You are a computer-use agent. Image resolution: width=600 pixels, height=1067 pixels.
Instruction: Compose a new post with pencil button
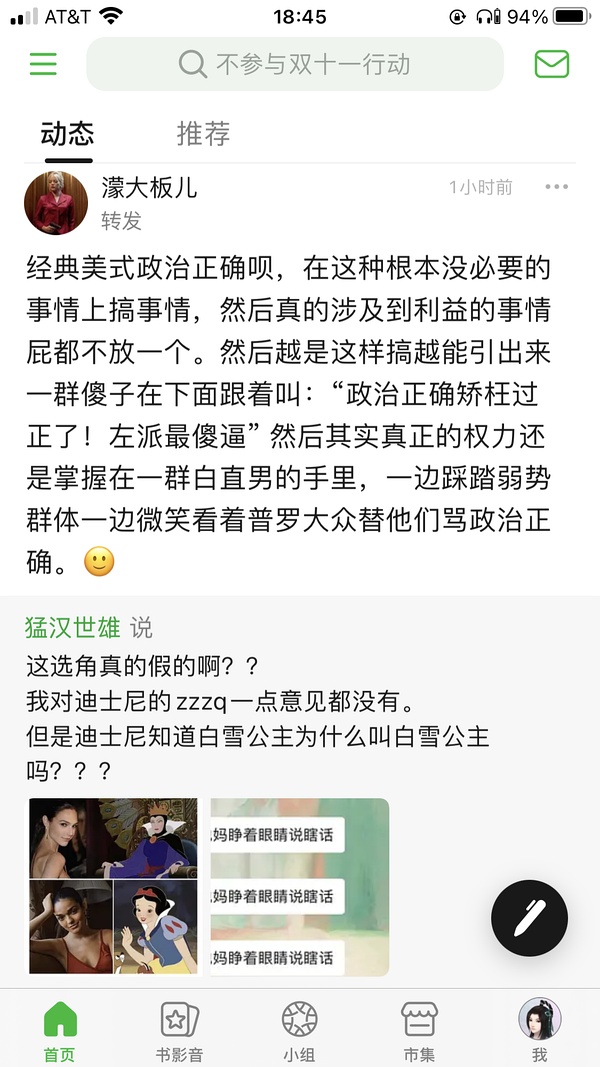(529, 917)
